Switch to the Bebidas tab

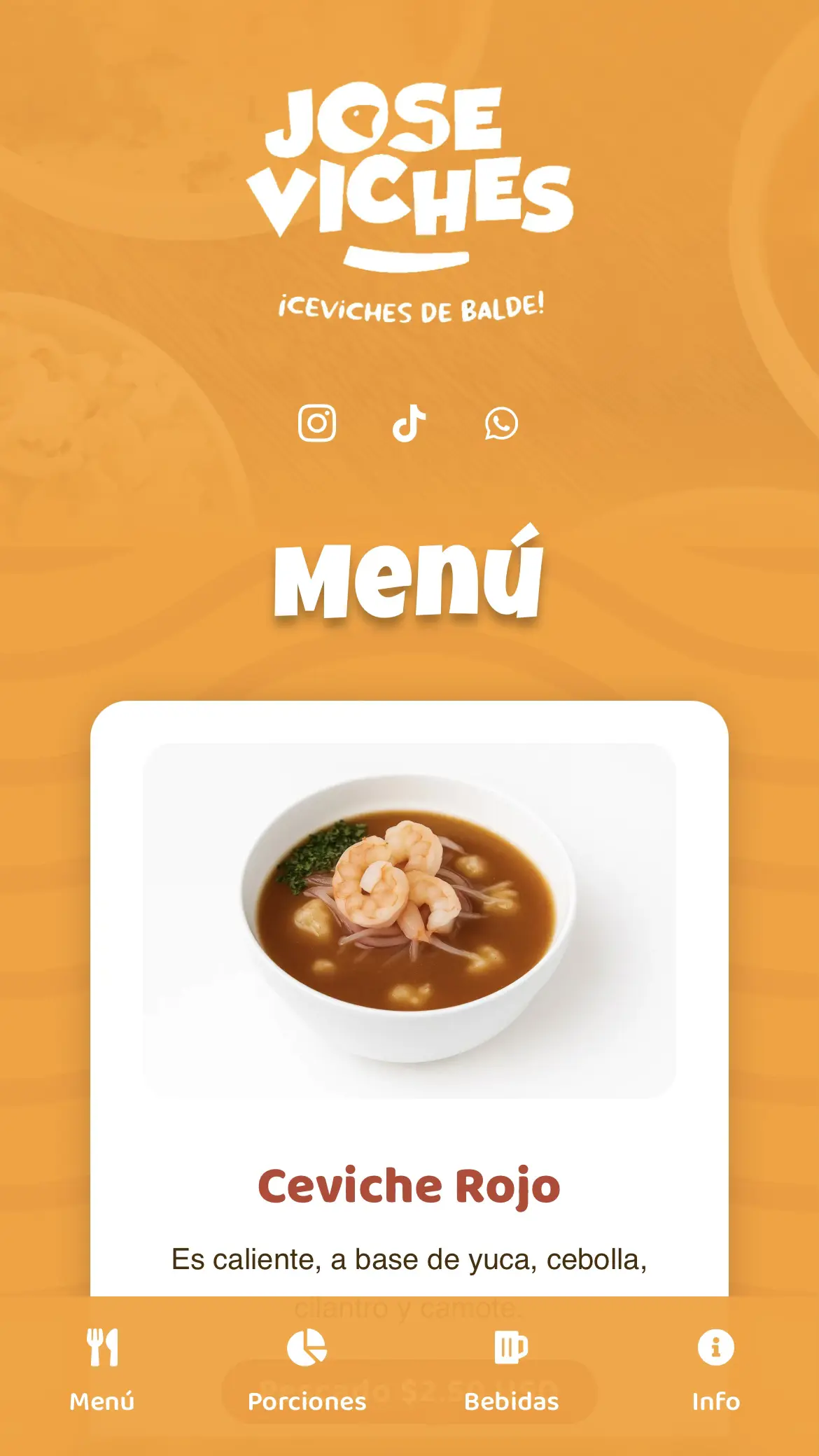(x=512, y=1370)
